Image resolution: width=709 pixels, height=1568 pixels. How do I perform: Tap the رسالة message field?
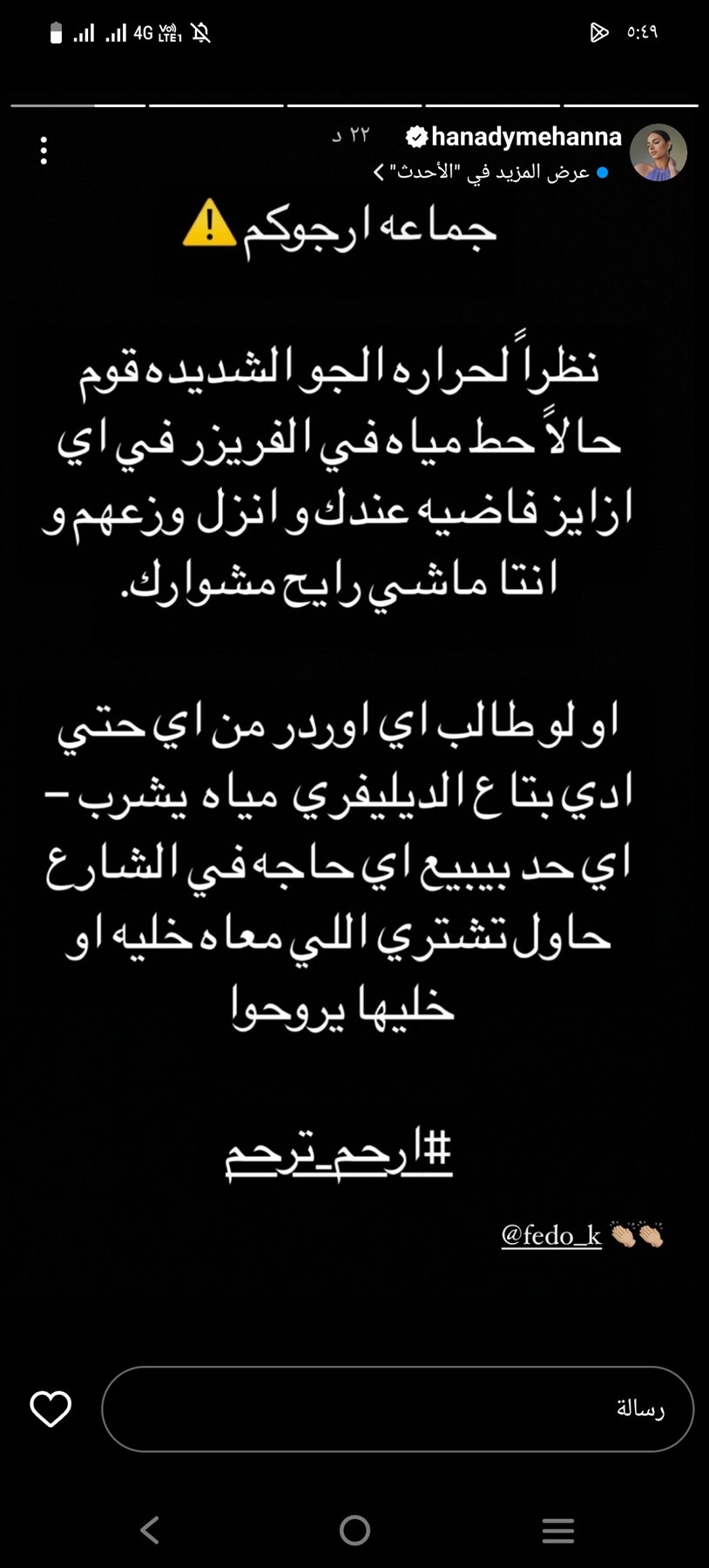[397, 1409]
